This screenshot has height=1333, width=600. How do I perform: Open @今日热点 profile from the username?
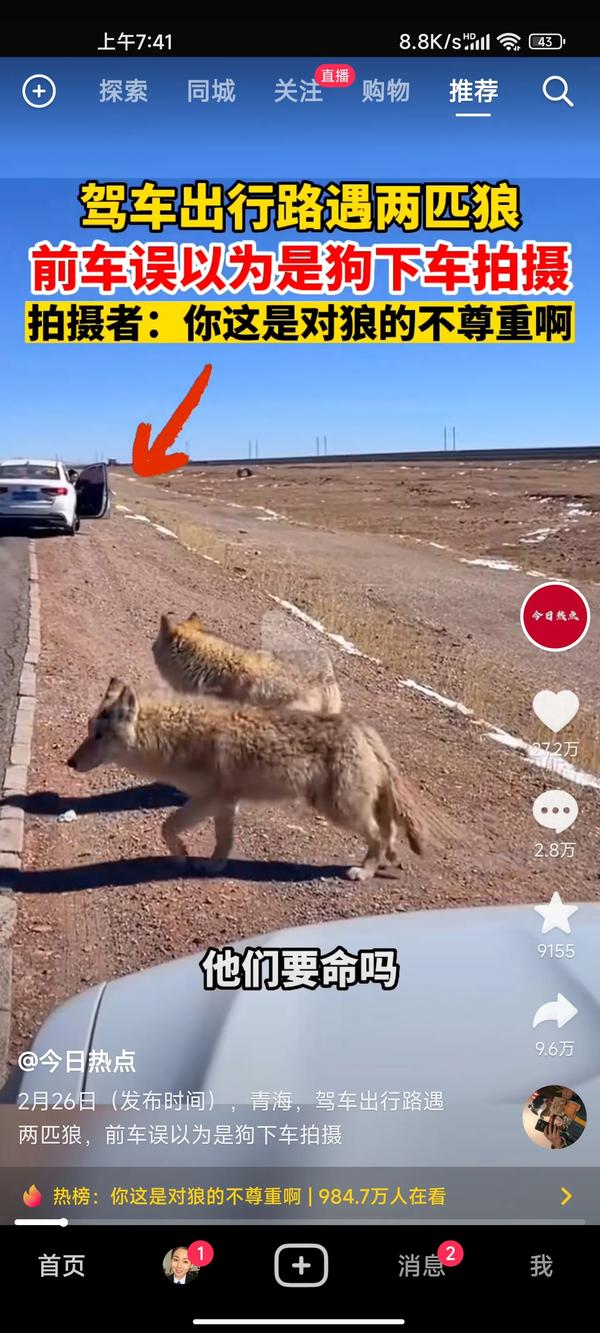pos(77,1061)
